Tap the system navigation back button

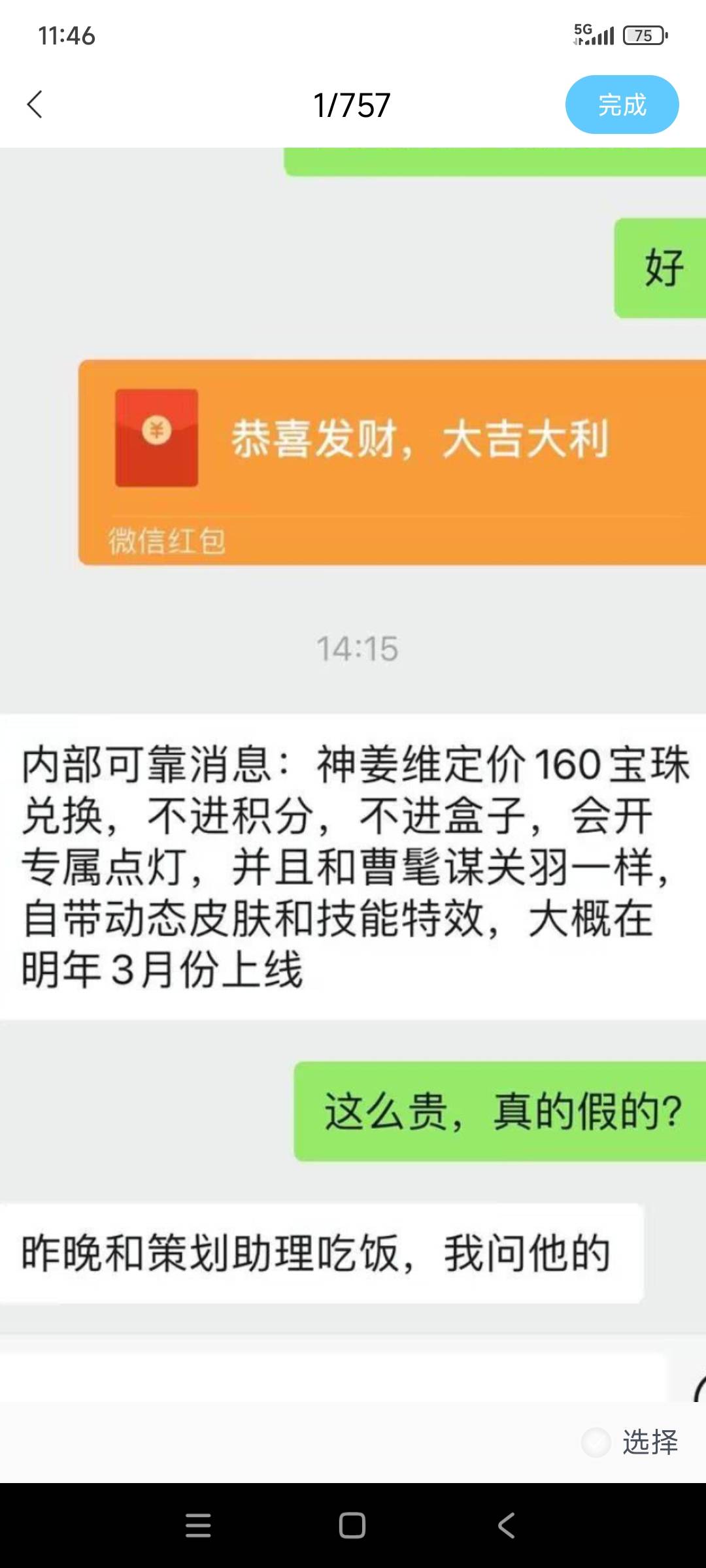pyautogui.click(x=507, y=1526)
